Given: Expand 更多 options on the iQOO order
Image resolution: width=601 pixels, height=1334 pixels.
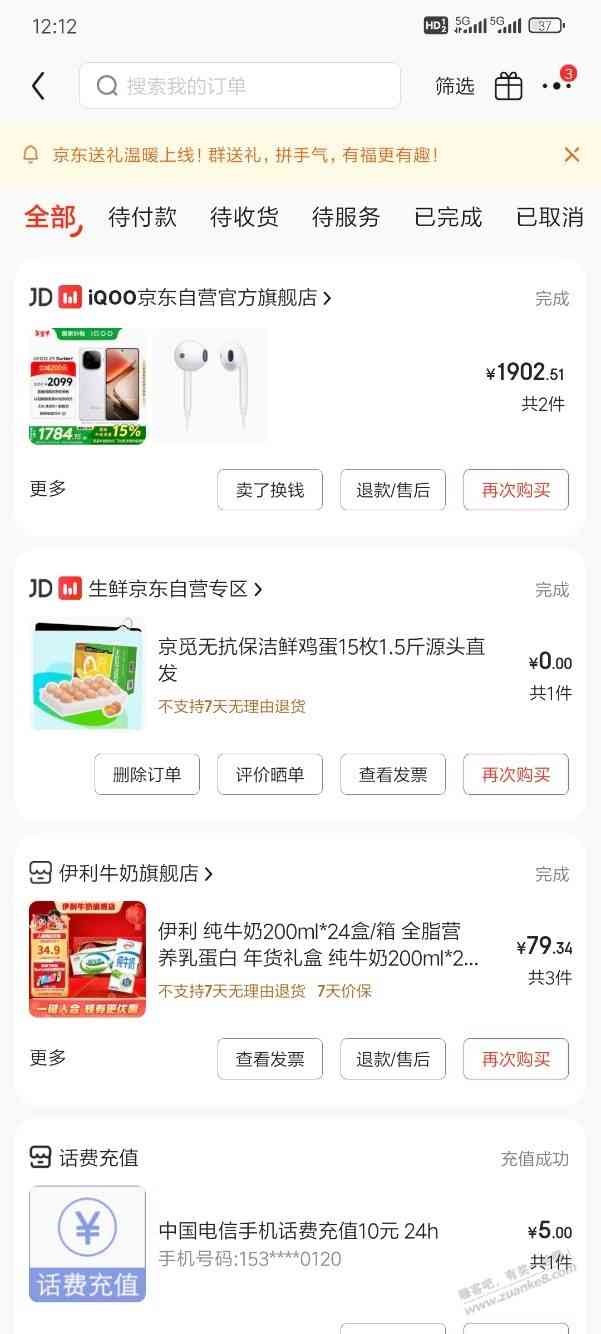Looking at the screenshot, I should click(x=48, y=489).
